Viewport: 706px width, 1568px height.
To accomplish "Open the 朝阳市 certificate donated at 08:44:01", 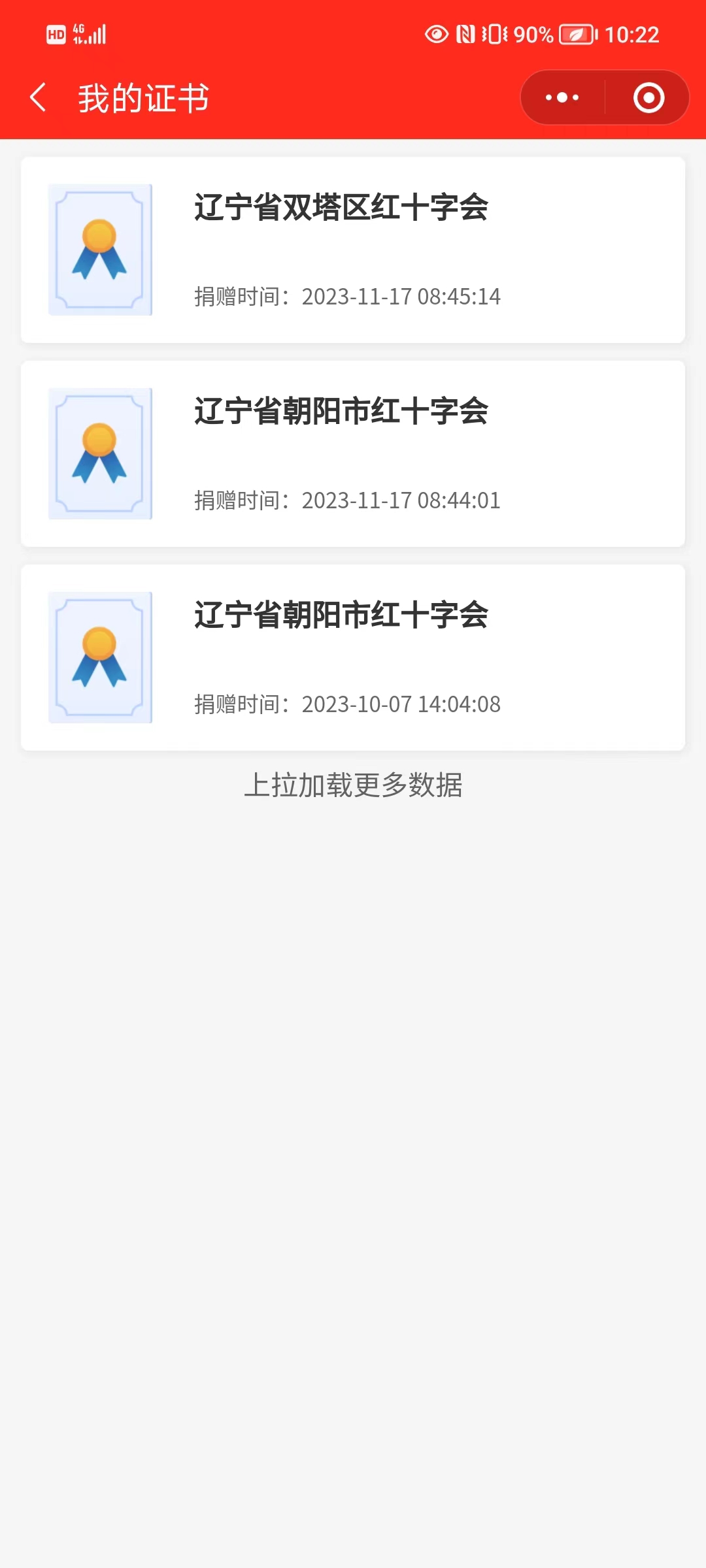I will tap(353, 453).
